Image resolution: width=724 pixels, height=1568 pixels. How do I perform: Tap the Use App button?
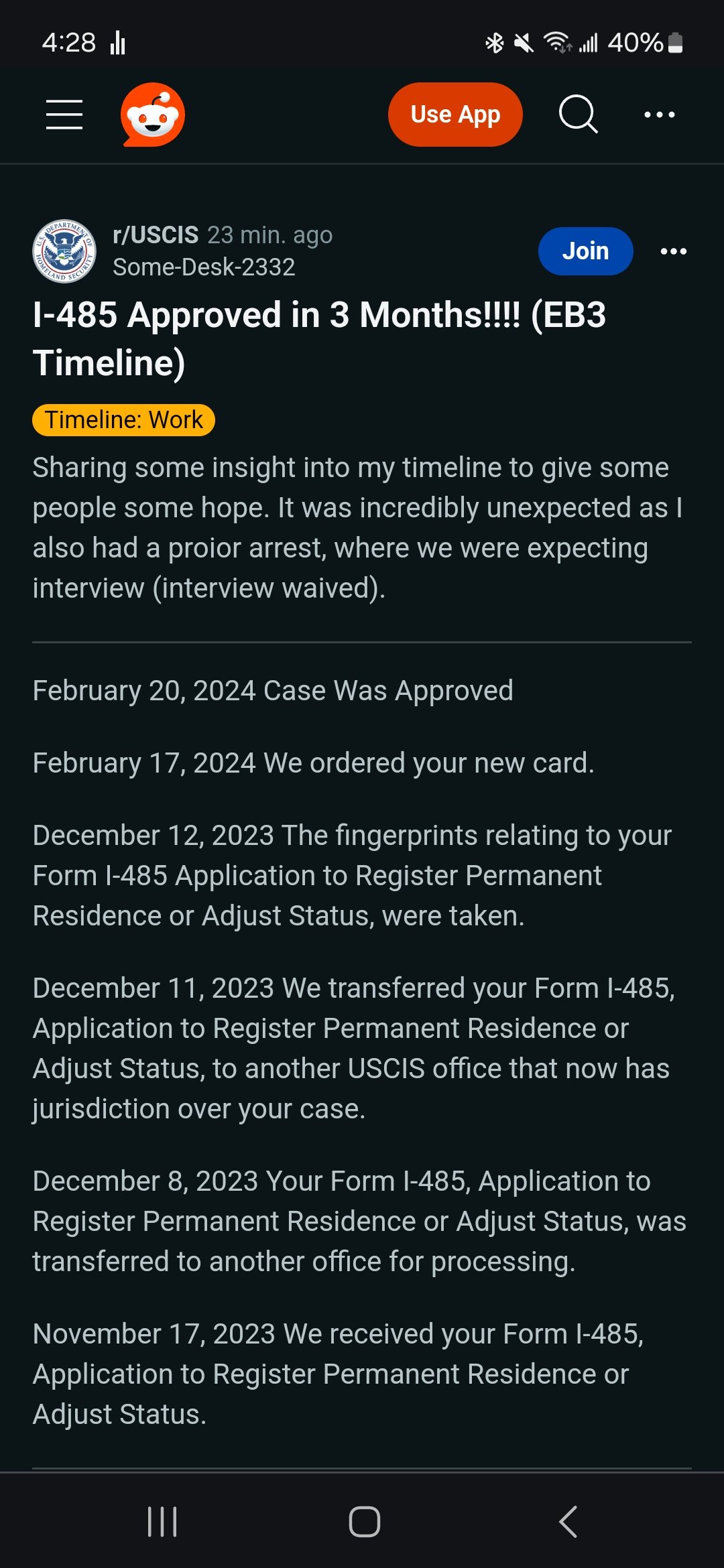tap(455, 115)
